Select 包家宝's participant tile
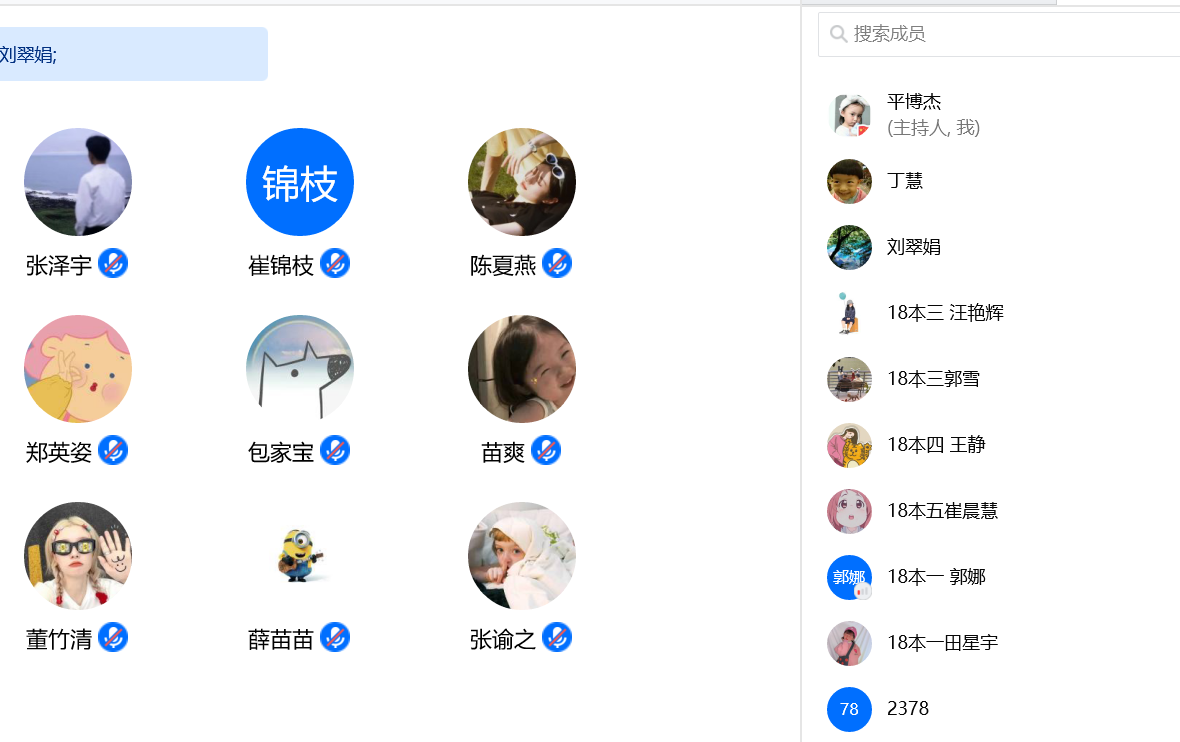This screenshot has width=1180, height=742. click(300, 369)
